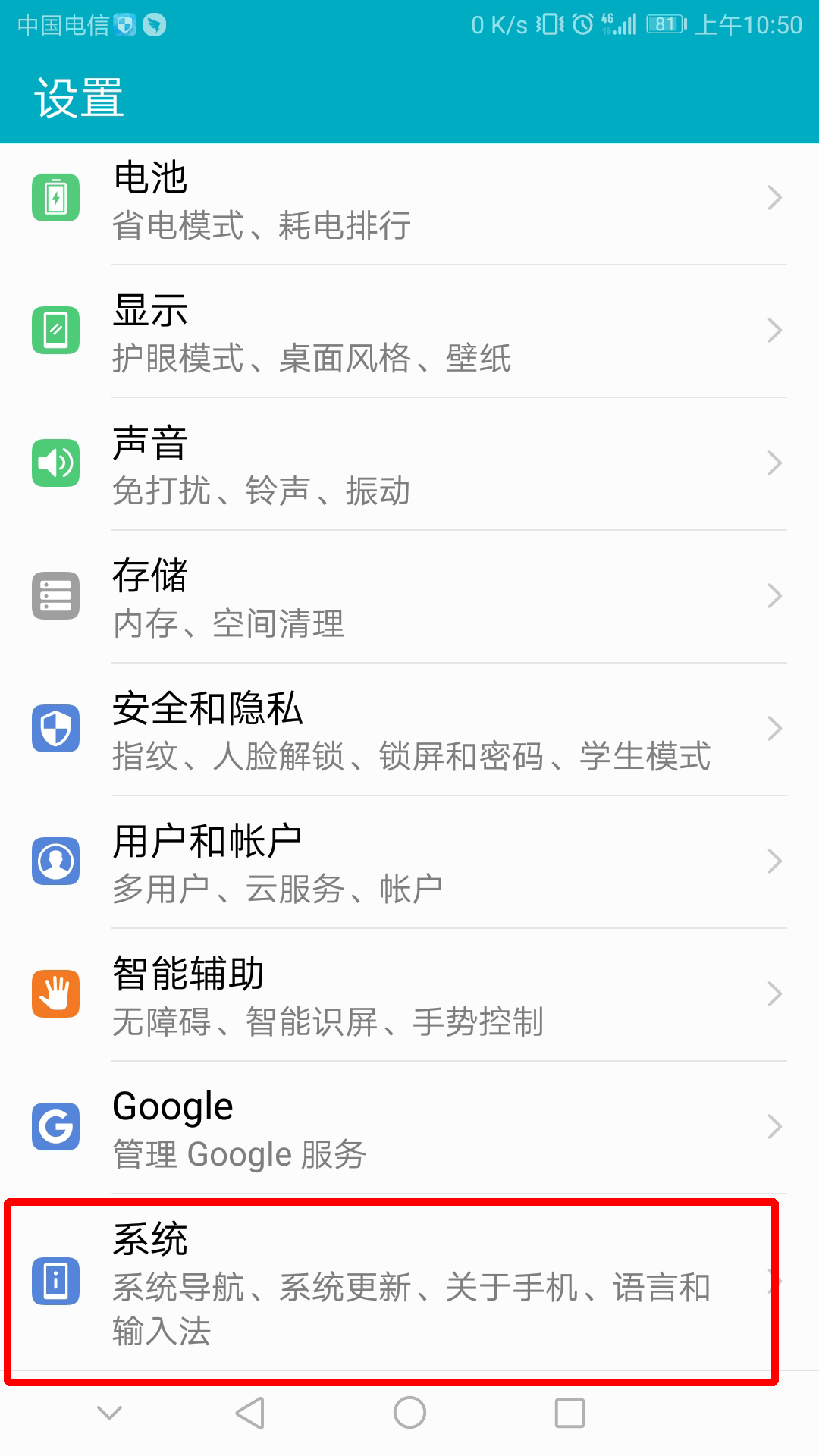Select 用户和帐户 row
819x1456 pixels.
tap(409, 862)
